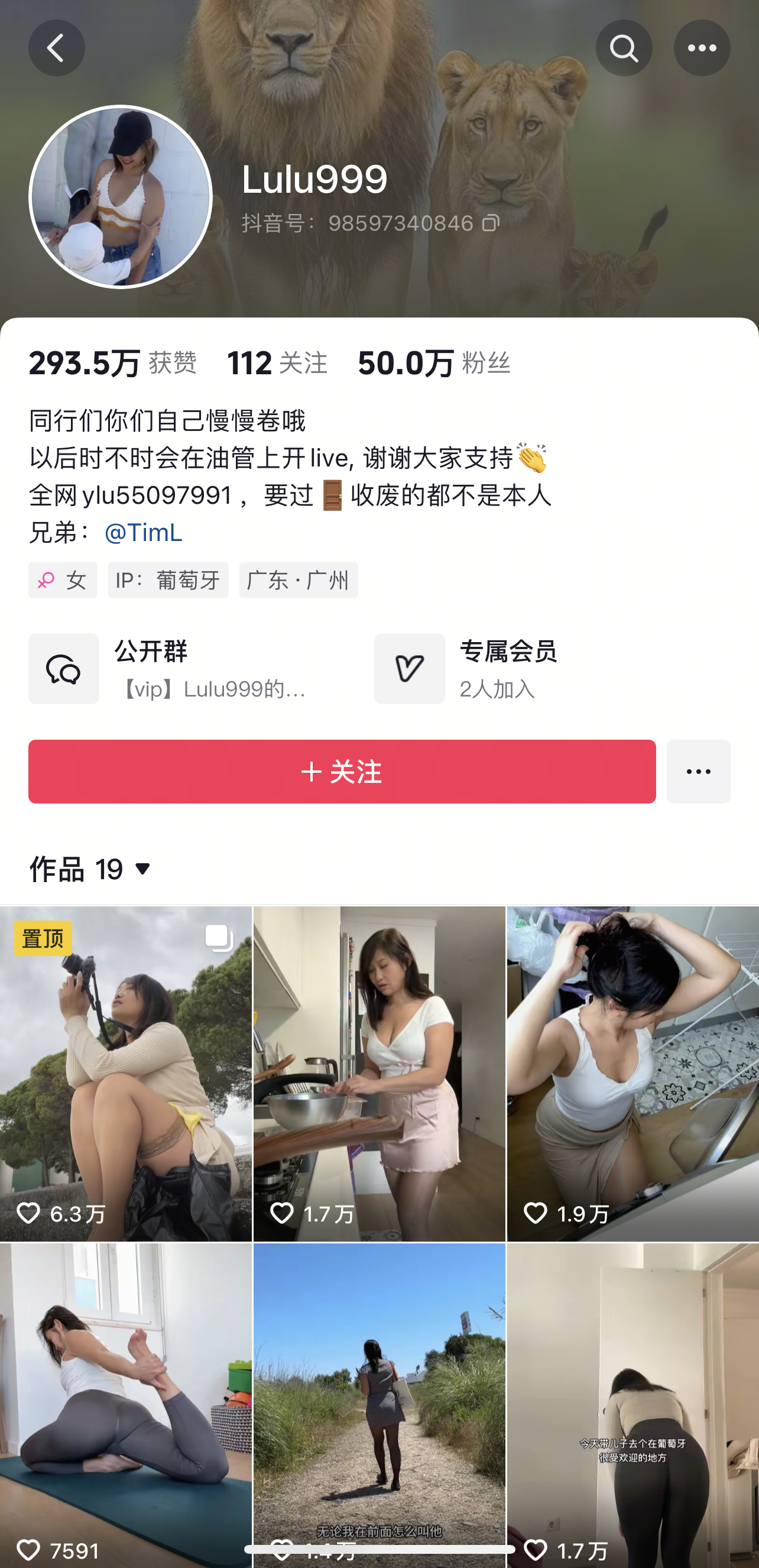Open the top-right overflow menu
This screenshot has width=759, height=1568.
click(x=701, y=48)
